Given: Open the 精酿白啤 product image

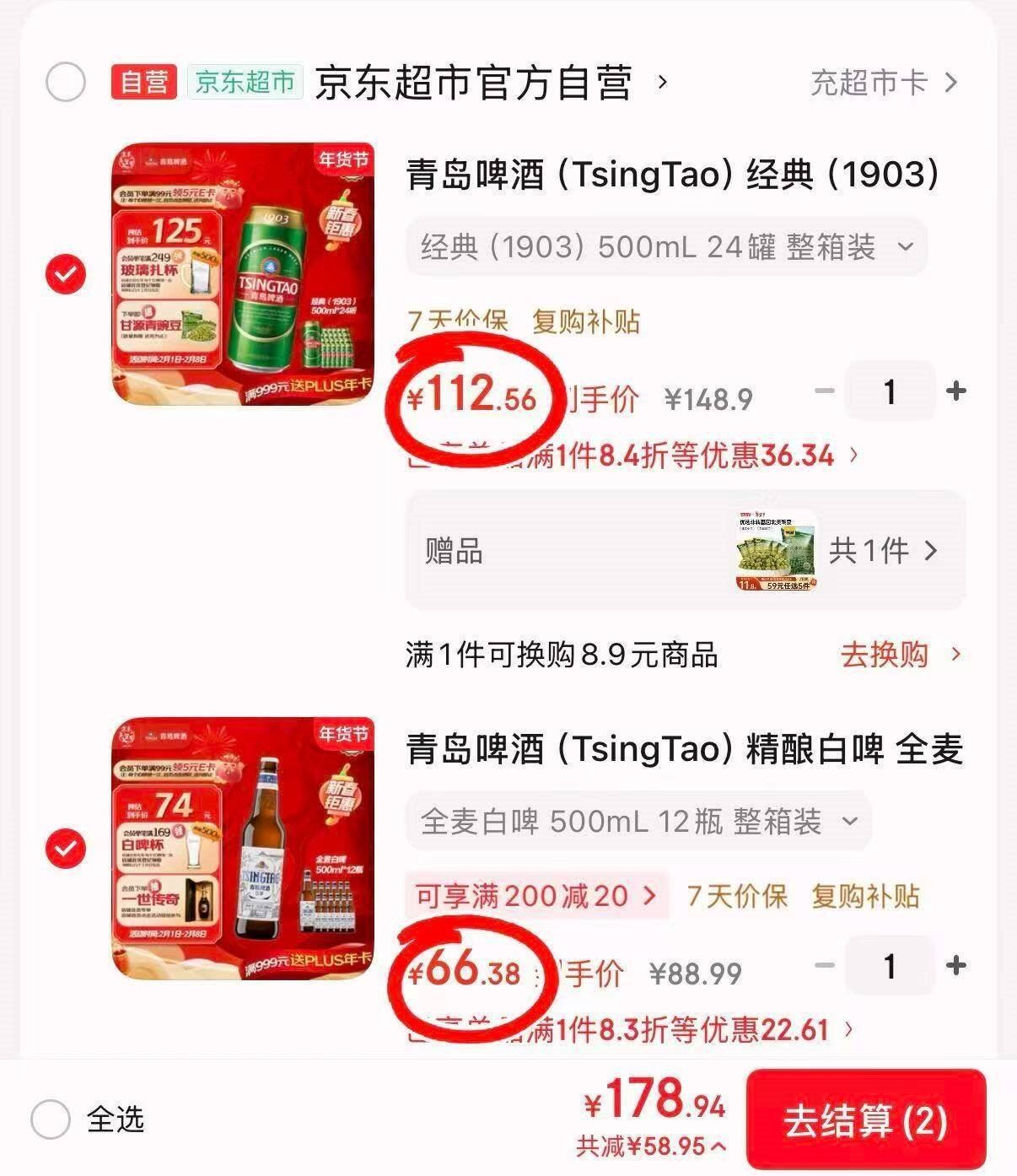Looking at the screenshot, I should [x=244, y=847].
